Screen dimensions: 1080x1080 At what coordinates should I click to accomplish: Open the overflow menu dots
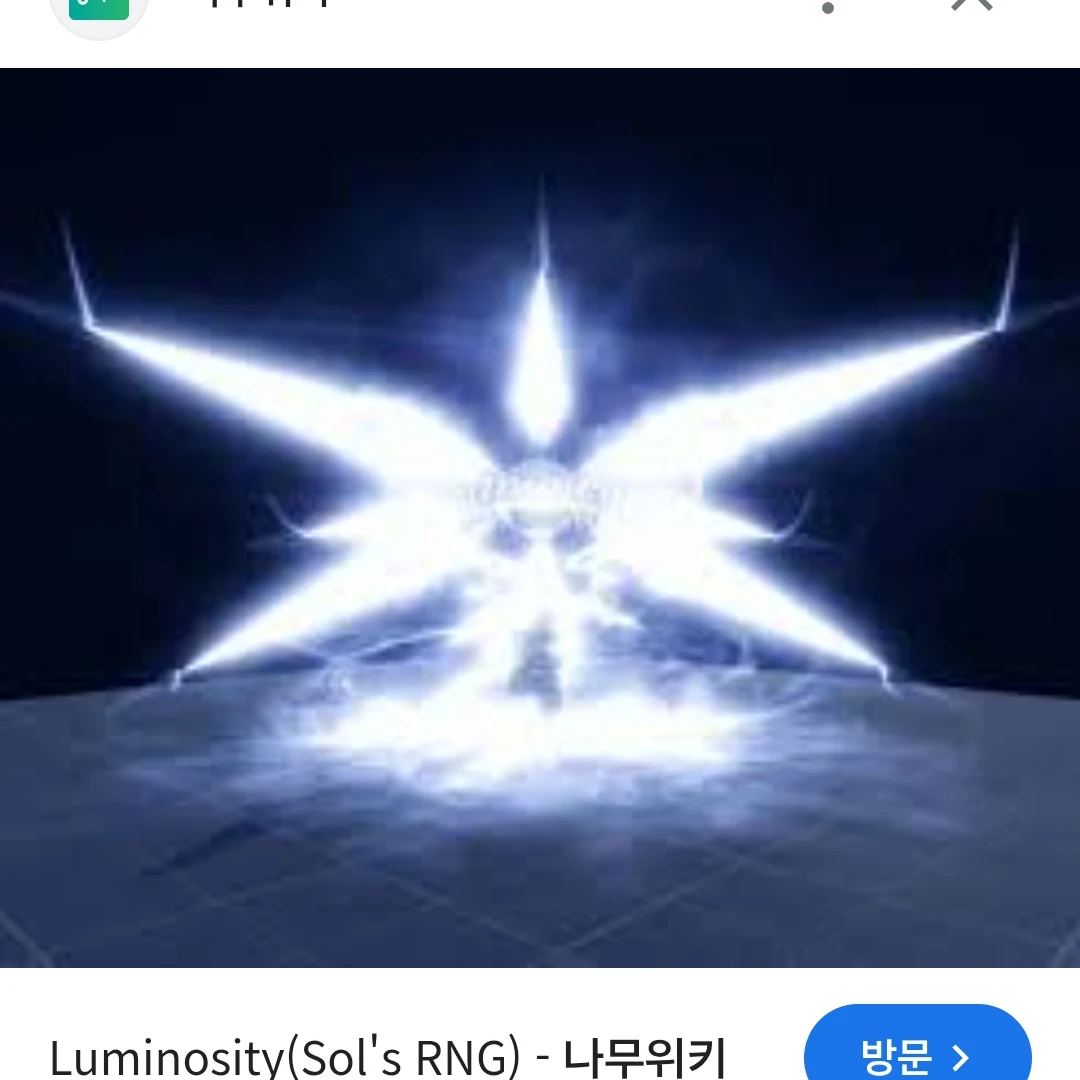827,8
